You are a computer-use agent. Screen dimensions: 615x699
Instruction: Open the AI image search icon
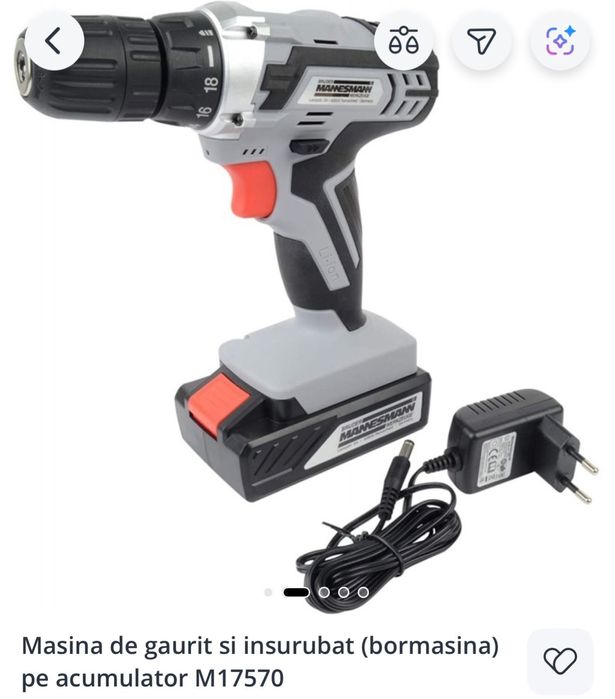pos(559,41)
